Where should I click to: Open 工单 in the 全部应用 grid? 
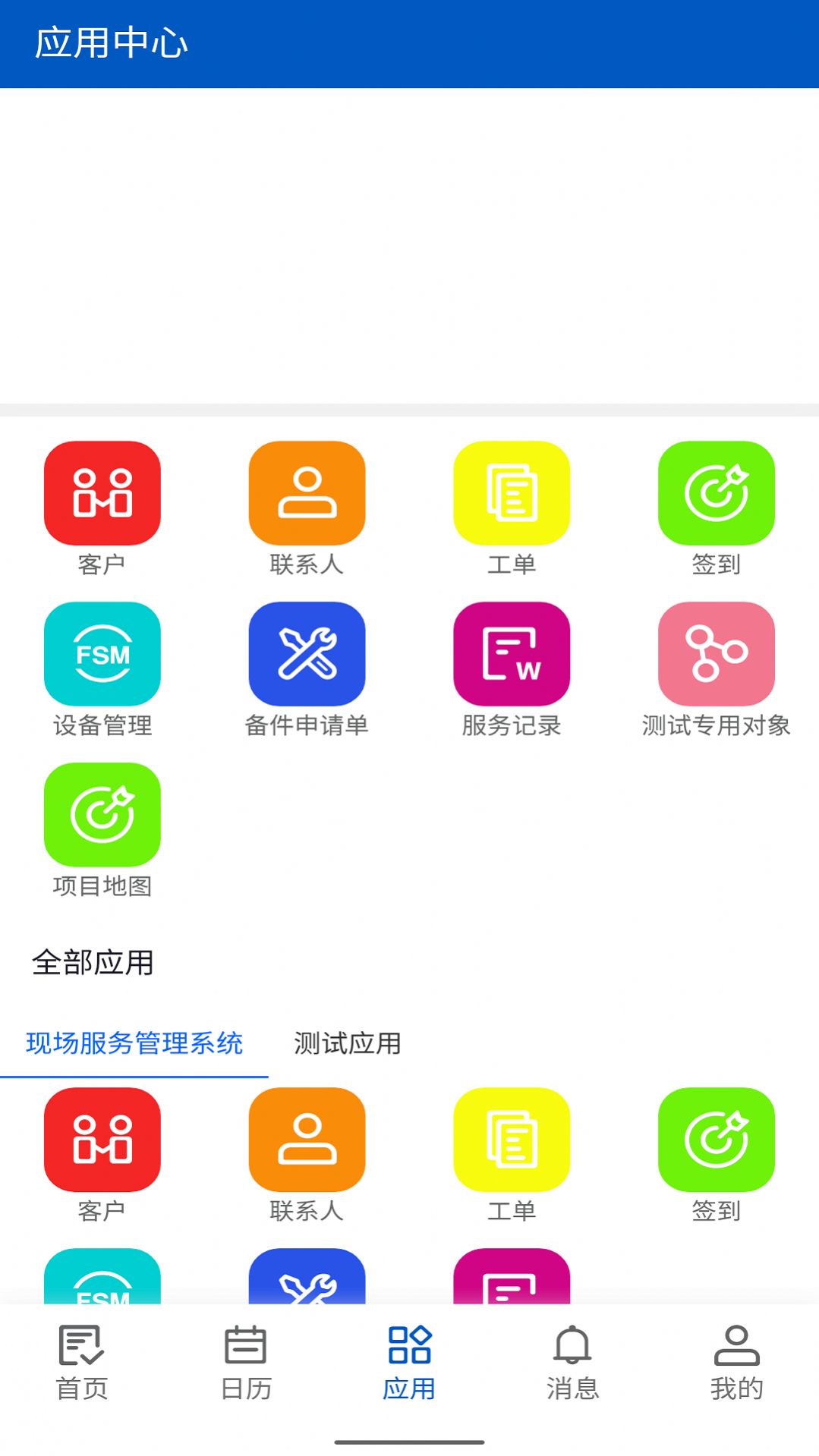click(x=512, y=1140)
